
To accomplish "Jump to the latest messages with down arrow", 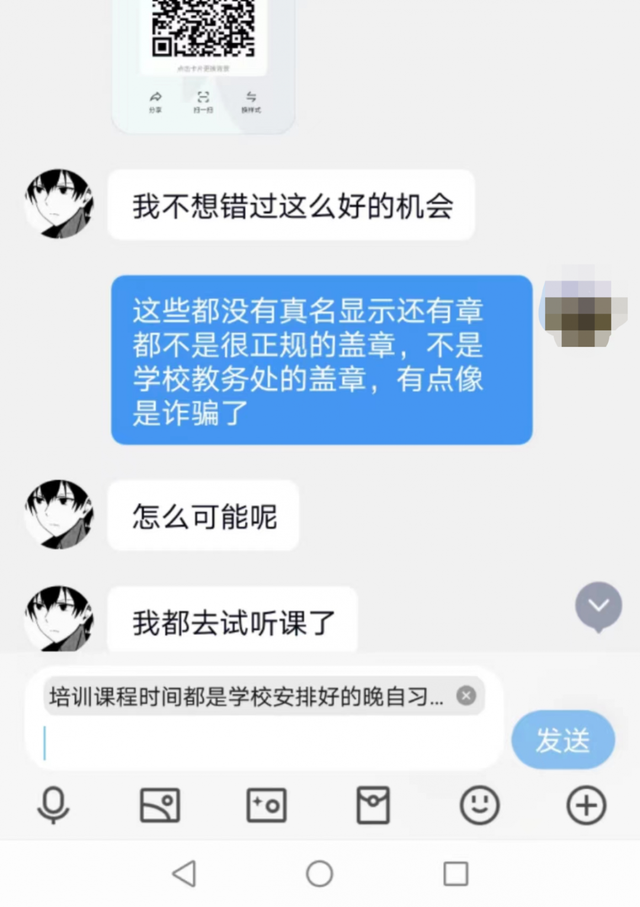I will [x=599, y=606].
